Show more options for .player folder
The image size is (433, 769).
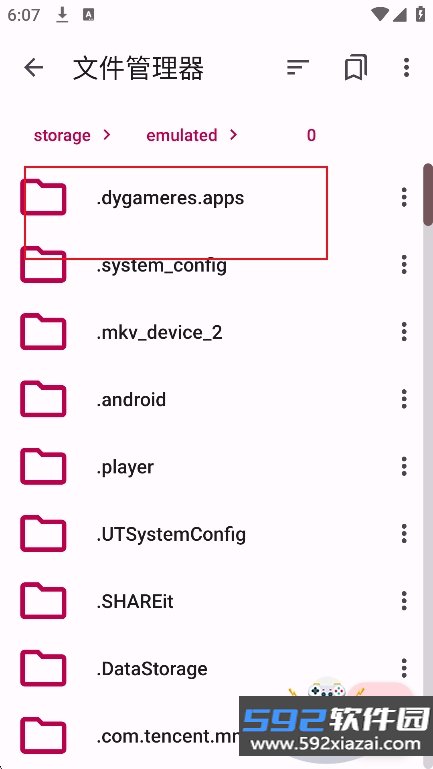point(404,466)
